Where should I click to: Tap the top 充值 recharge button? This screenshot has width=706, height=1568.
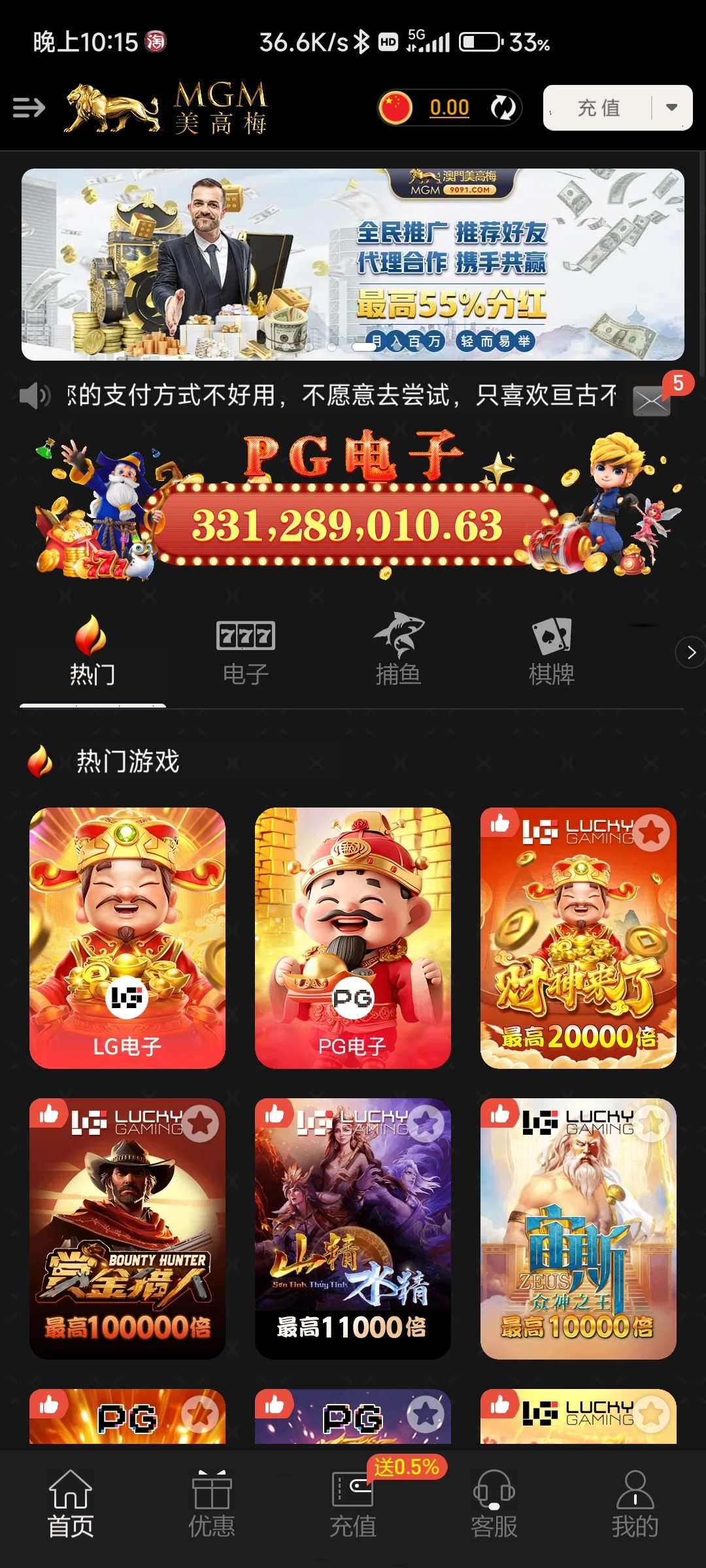[x=598, y=108]
